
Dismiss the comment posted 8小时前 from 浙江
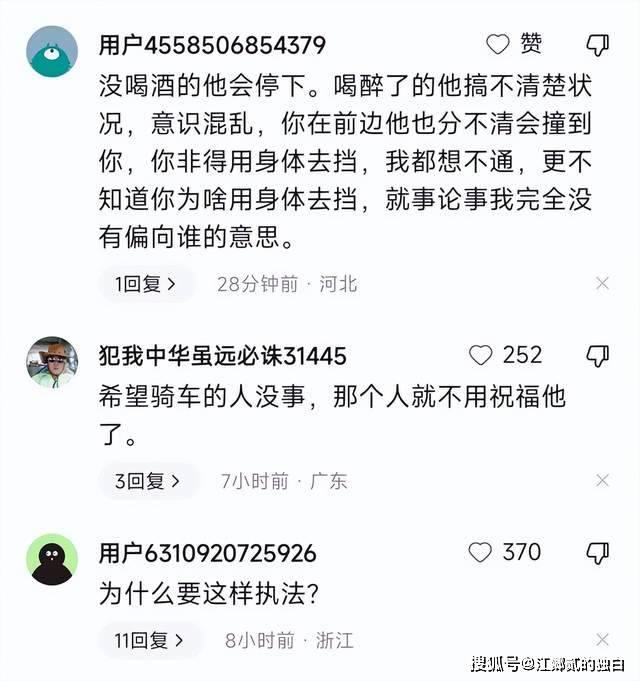click(x=602, y=640)
